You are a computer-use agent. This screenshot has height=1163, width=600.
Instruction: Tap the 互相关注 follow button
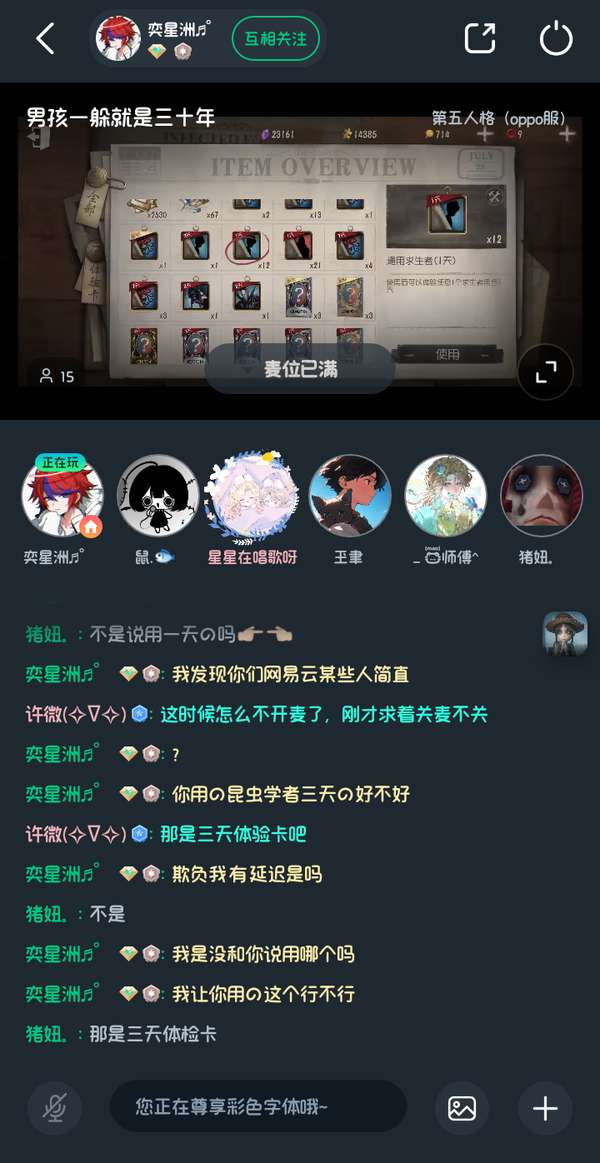(275, 39)
